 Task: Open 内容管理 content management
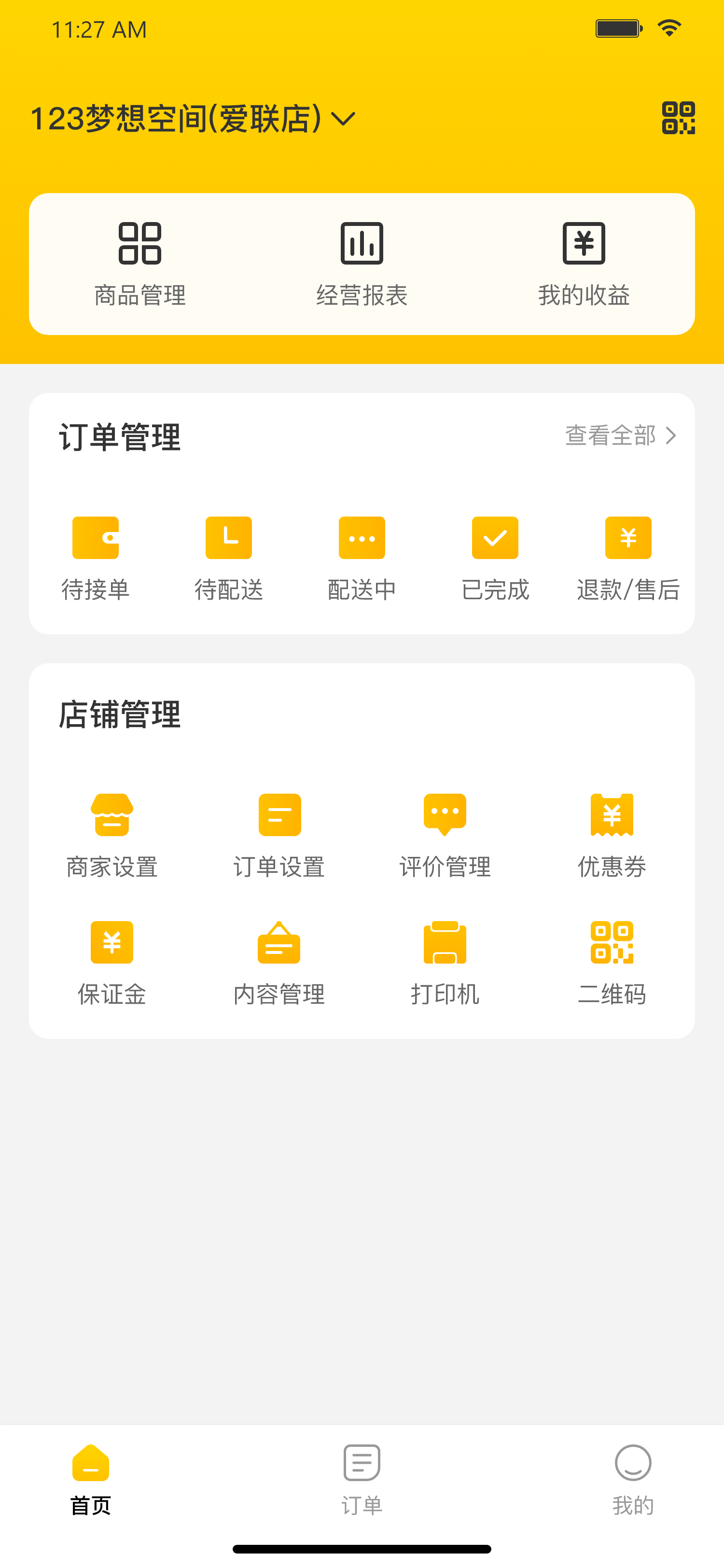click(279, 964)
